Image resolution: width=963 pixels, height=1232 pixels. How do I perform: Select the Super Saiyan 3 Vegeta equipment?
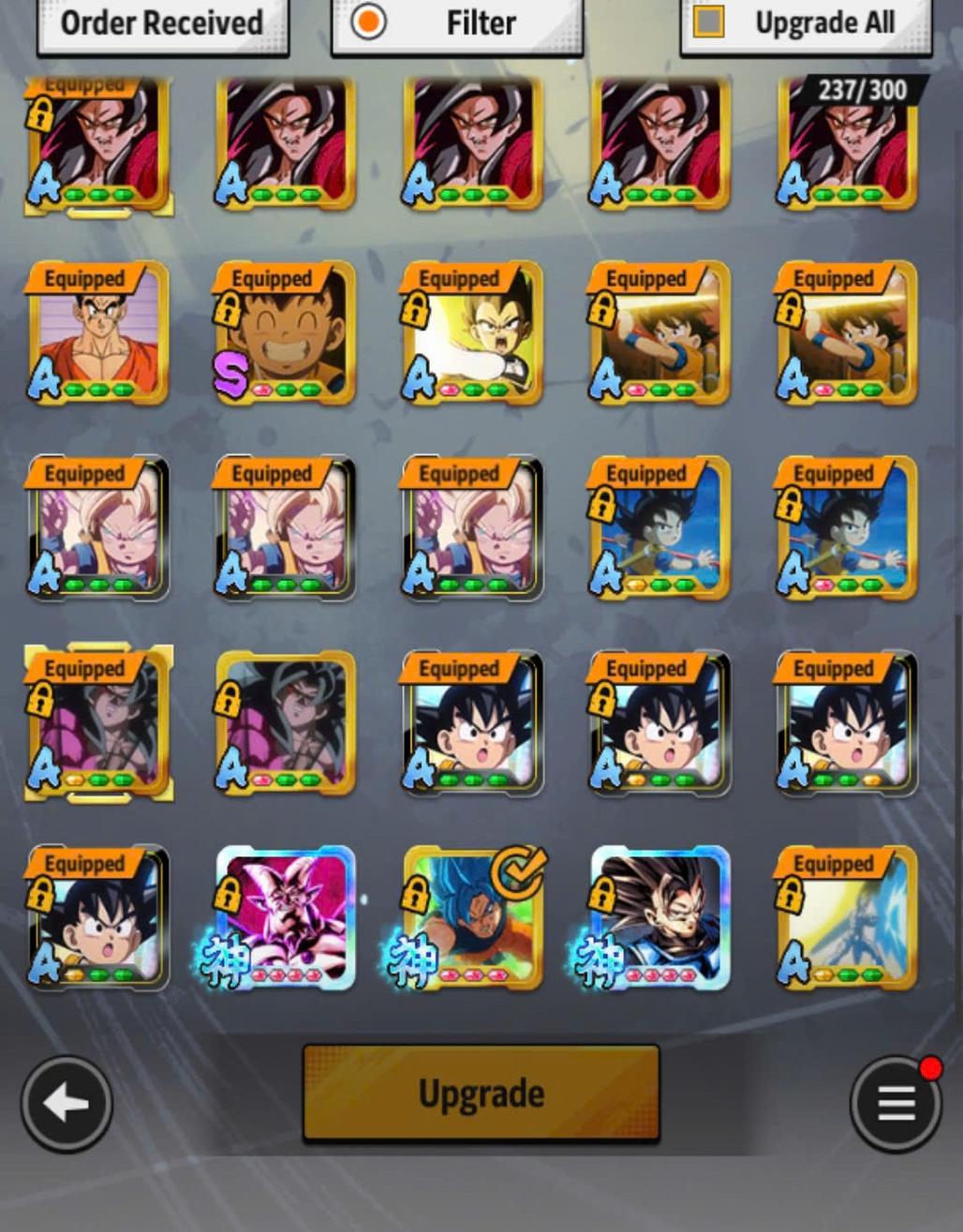tap(659, 920)
